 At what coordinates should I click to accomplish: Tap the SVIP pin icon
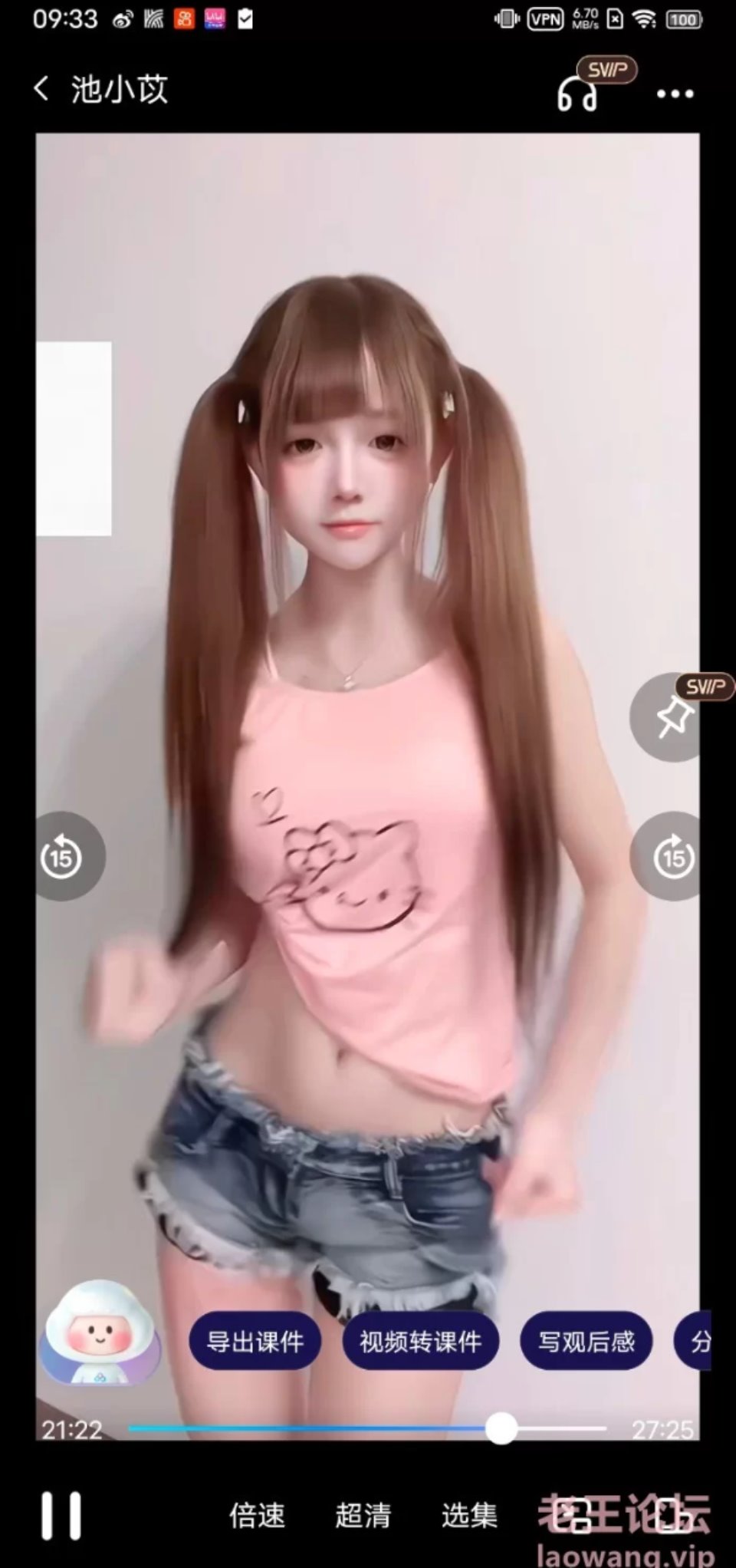point(669,717)
